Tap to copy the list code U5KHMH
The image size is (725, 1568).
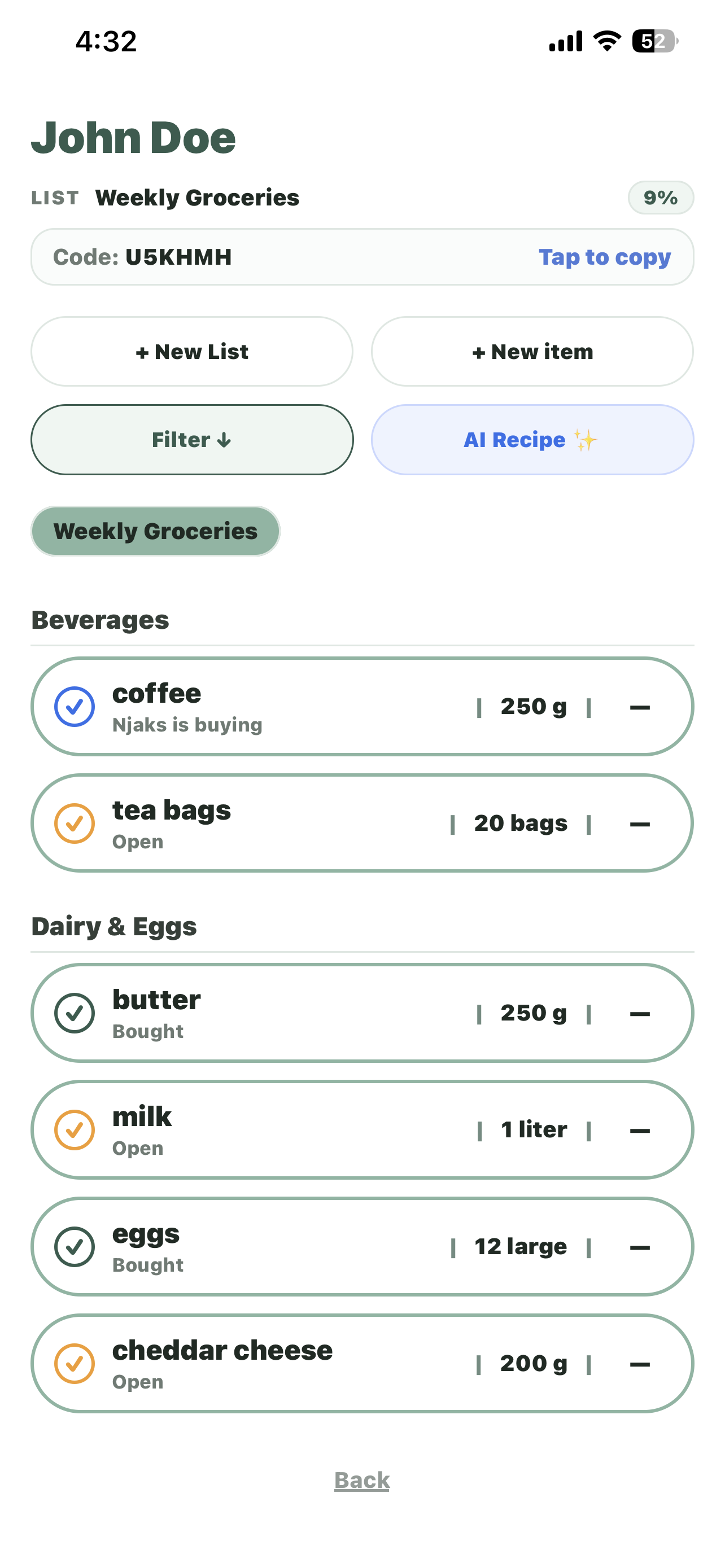click(605, 257)
